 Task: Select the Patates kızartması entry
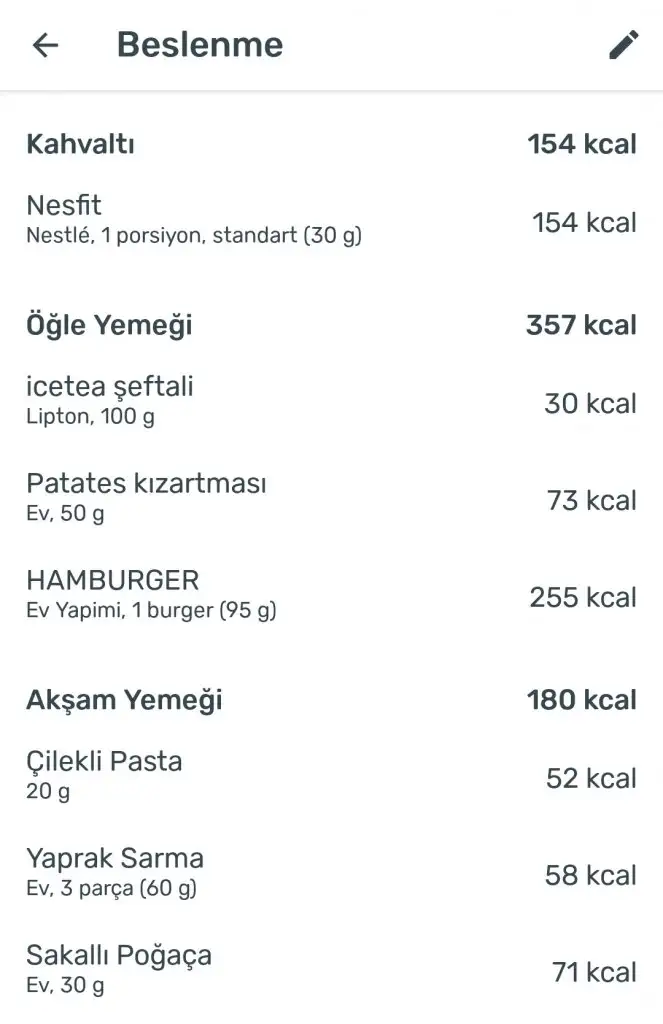click(330, 499)
